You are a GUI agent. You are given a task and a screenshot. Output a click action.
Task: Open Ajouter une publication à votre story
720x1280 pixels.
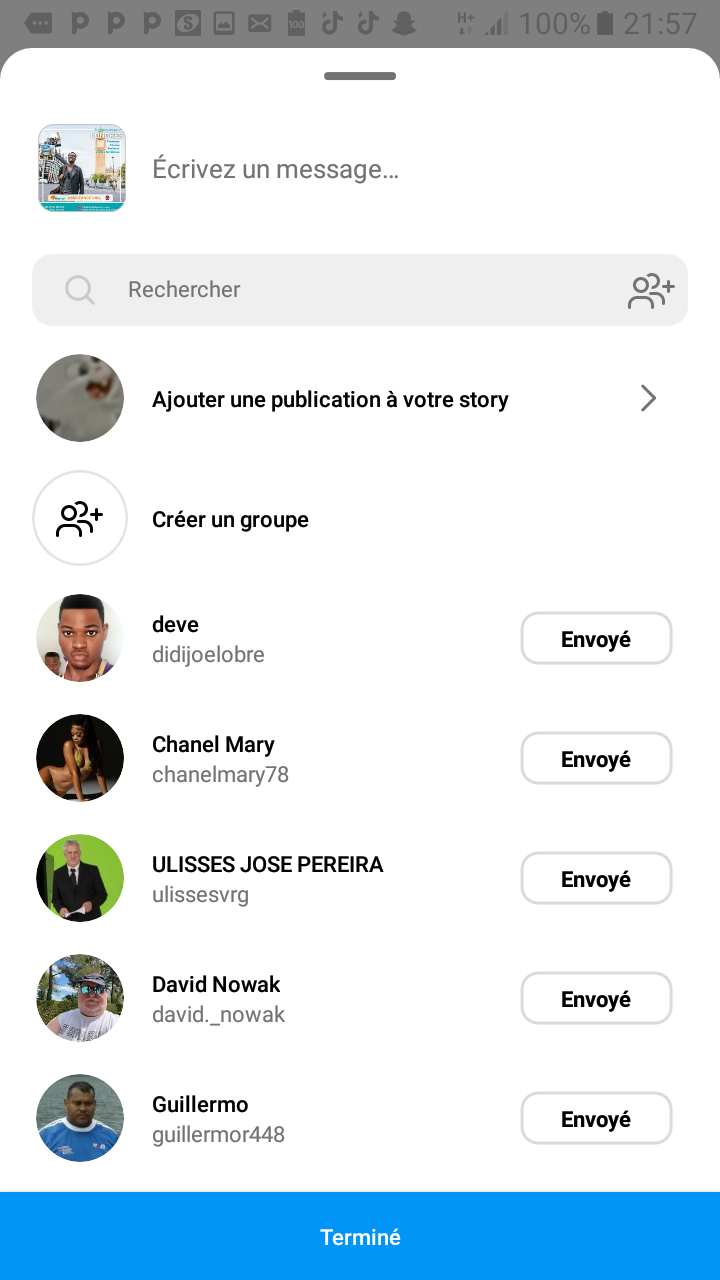point(360,399)
